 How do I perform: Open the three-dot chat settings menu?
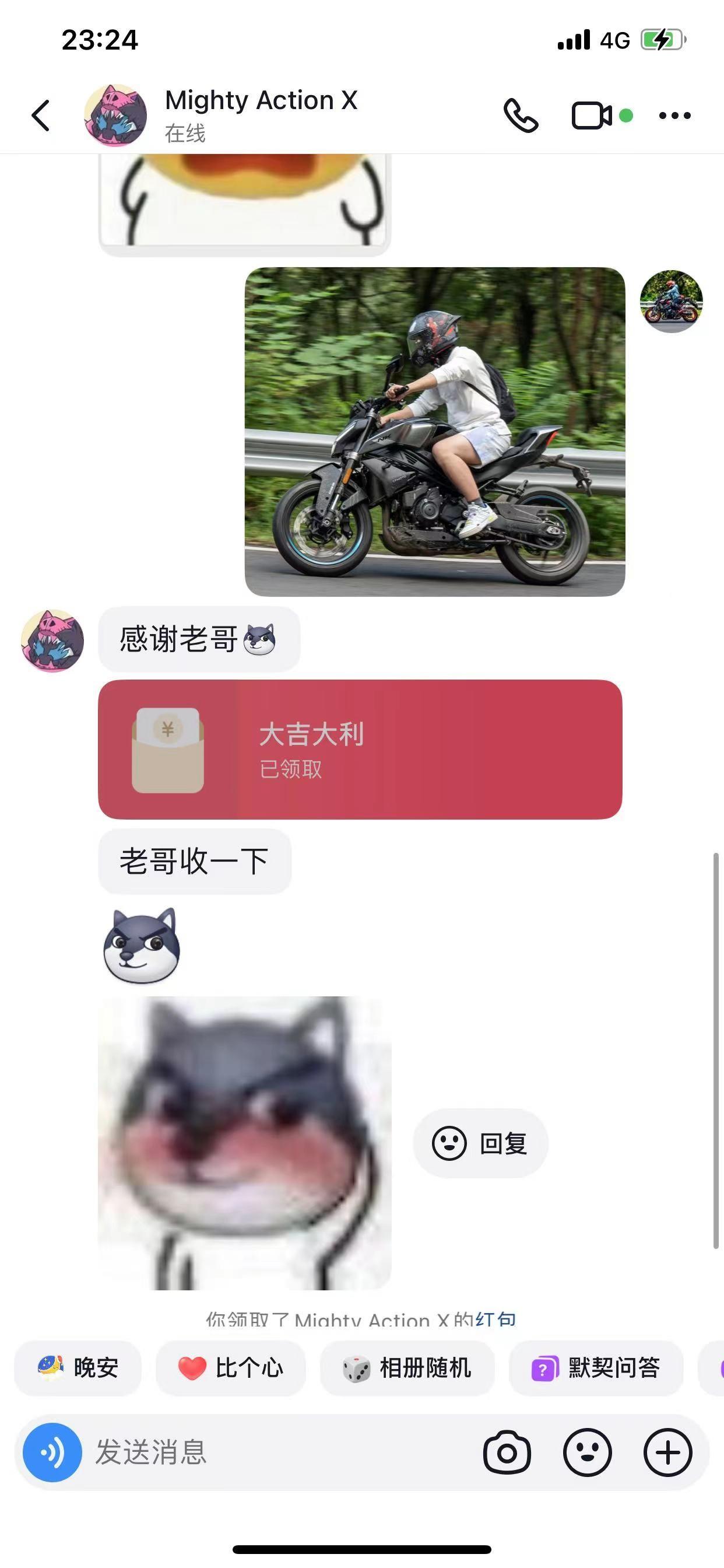pyautogui.click(x=674, y=115)
